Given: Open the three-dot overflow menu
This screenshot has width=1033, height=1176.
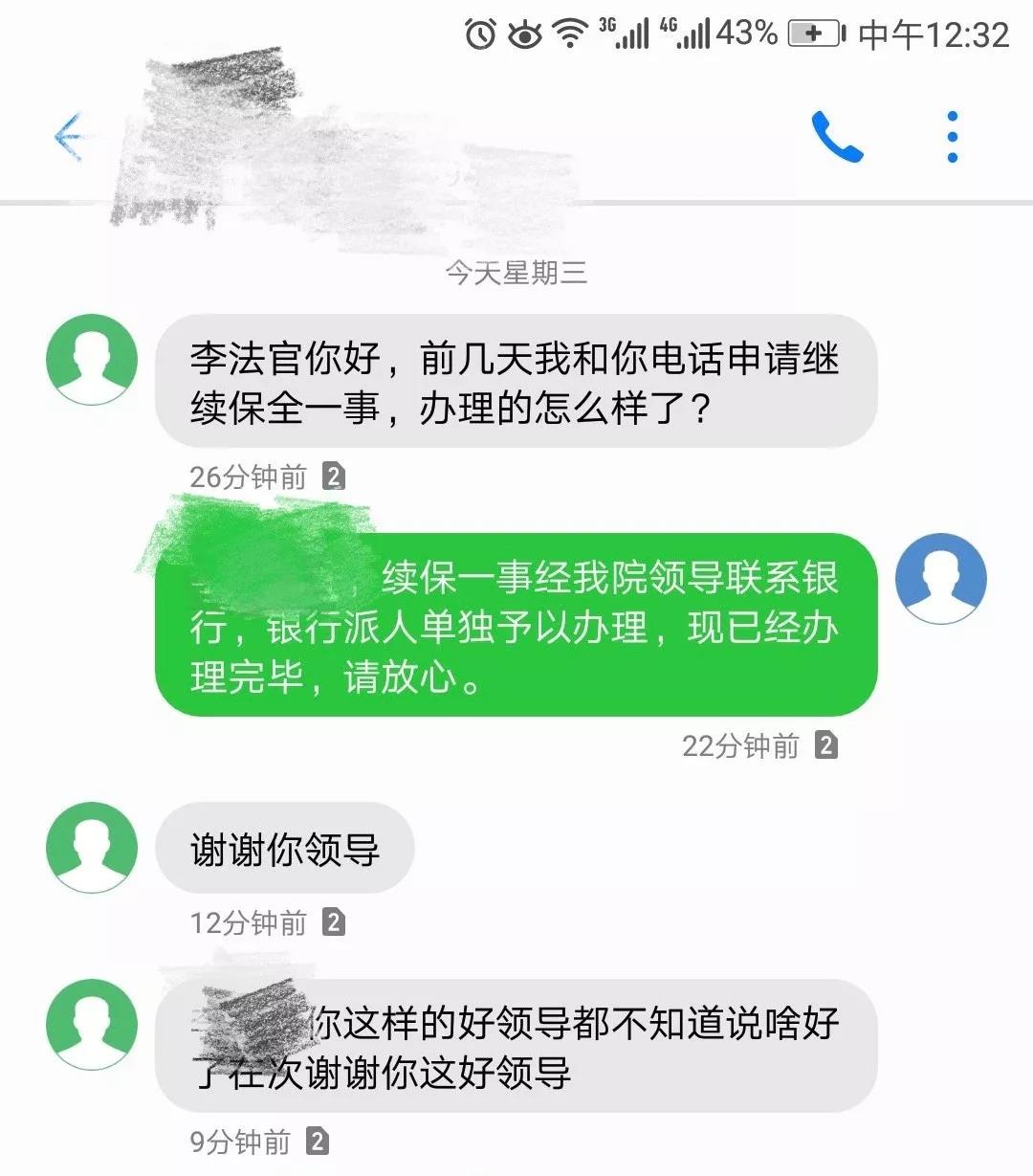Looking at the screenshot, I should pyautogui.click(x=952, y=137).
